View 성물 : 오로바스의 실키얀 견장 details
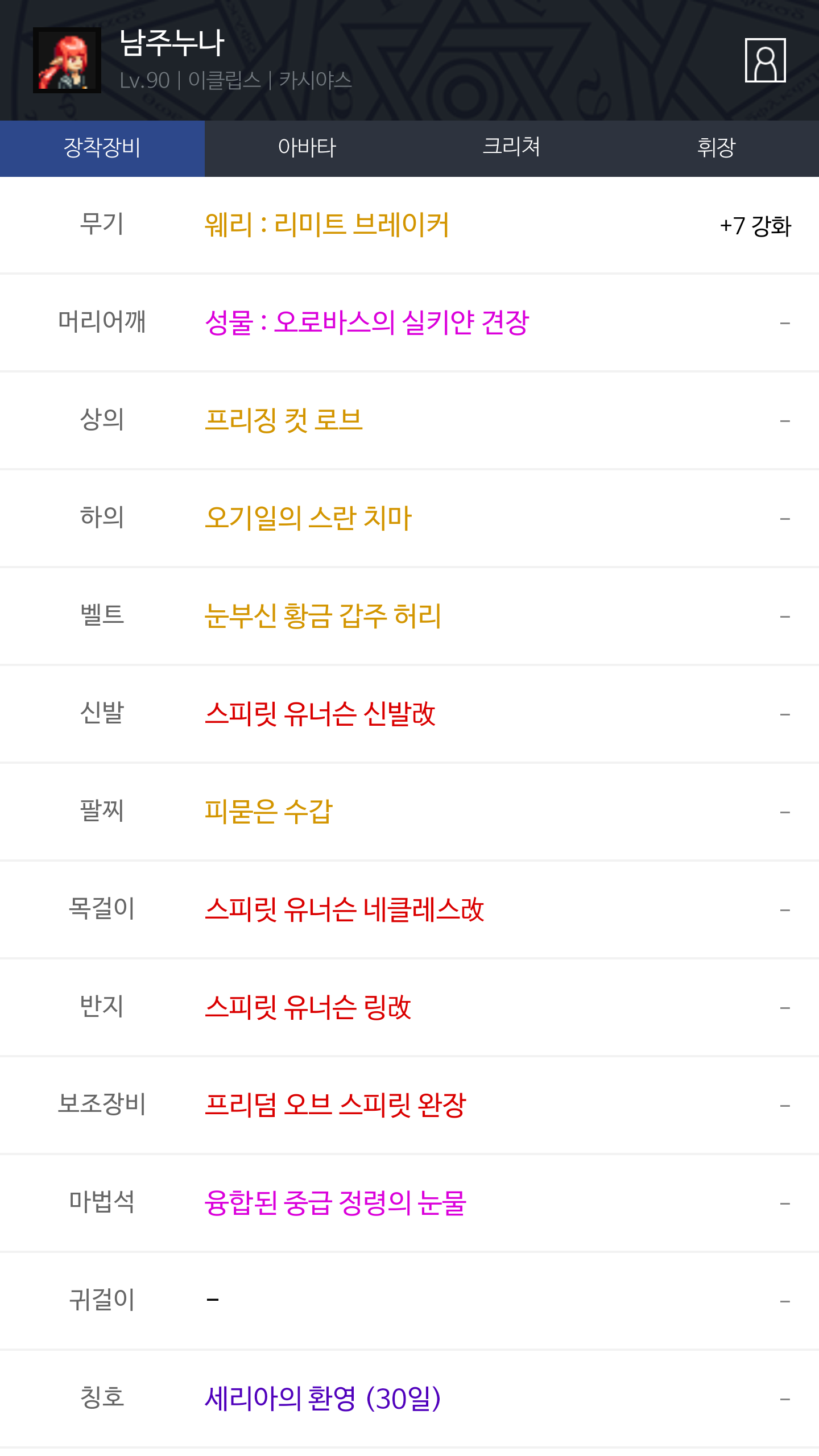This screenshot has height=1456, width=819. point(367,322)
